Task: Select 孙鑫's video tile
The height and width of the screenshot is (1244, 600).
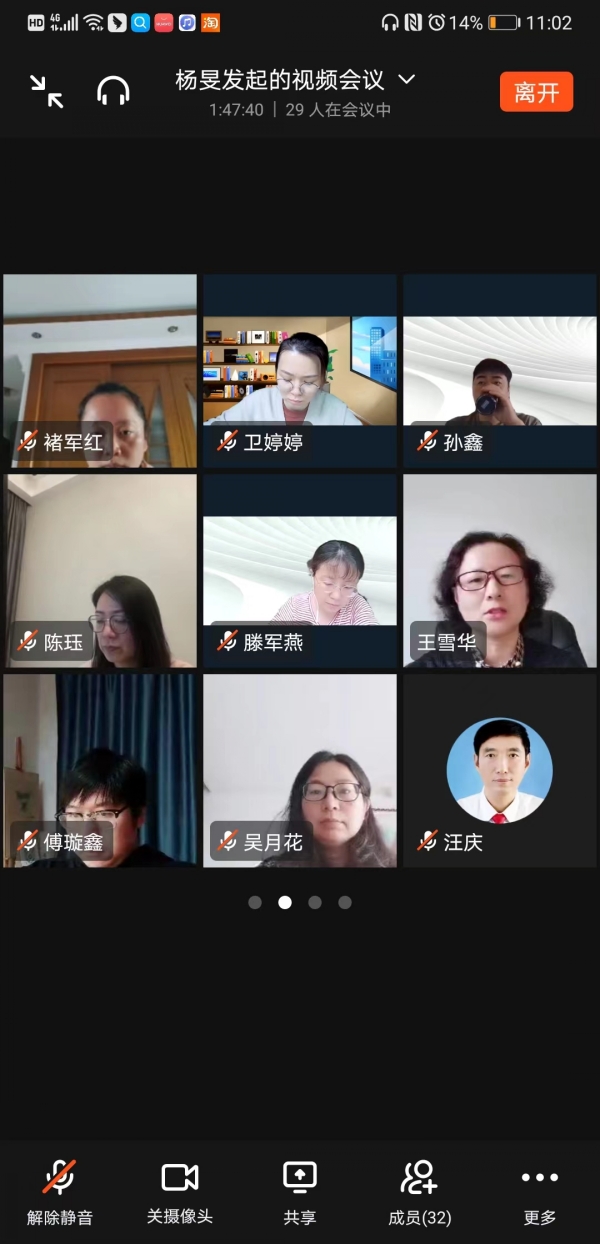Action: [x=499, y=371]
